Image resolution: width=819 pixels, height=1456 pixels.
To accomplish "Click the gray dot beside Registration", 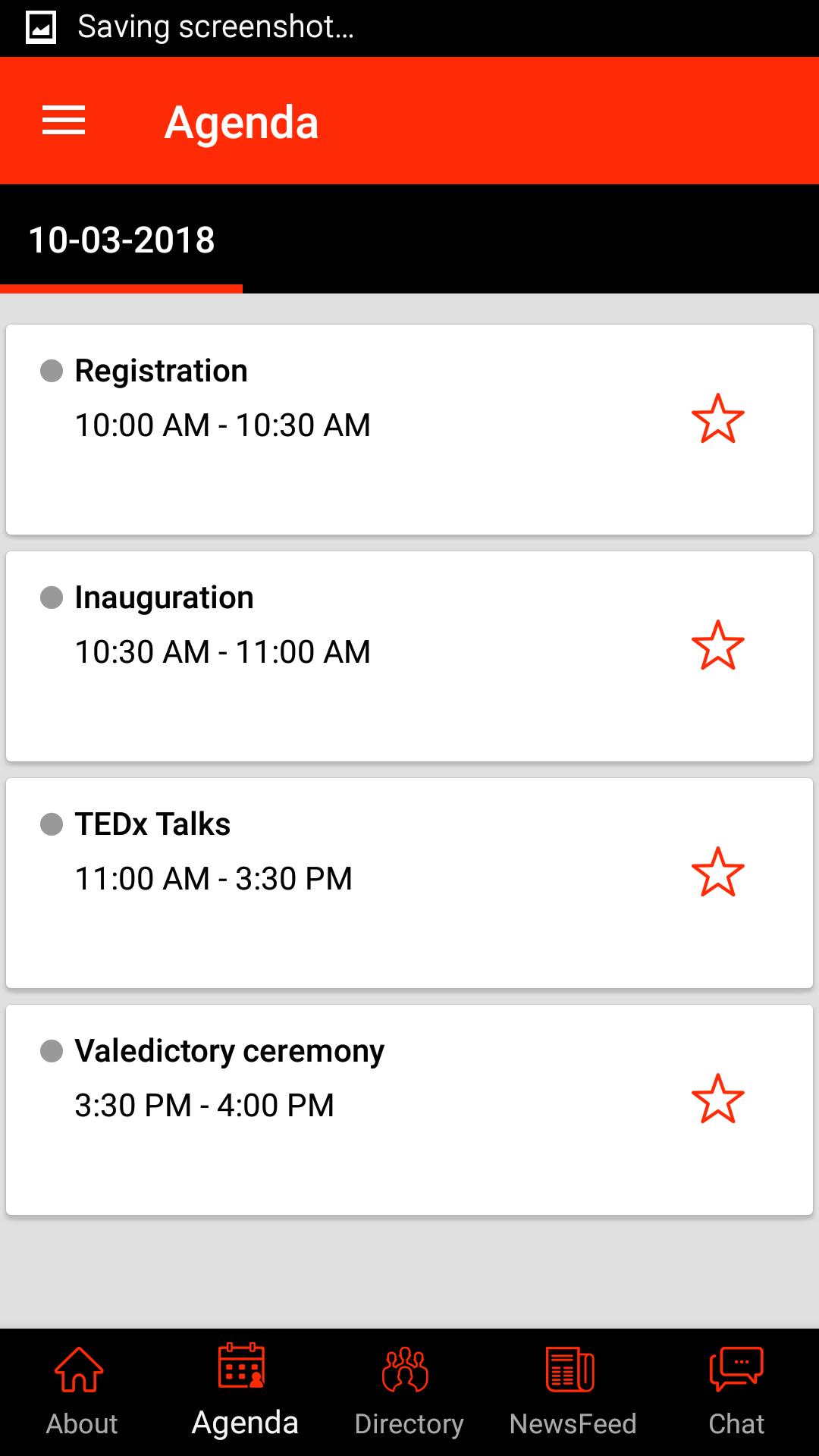I will coord(52,370).
